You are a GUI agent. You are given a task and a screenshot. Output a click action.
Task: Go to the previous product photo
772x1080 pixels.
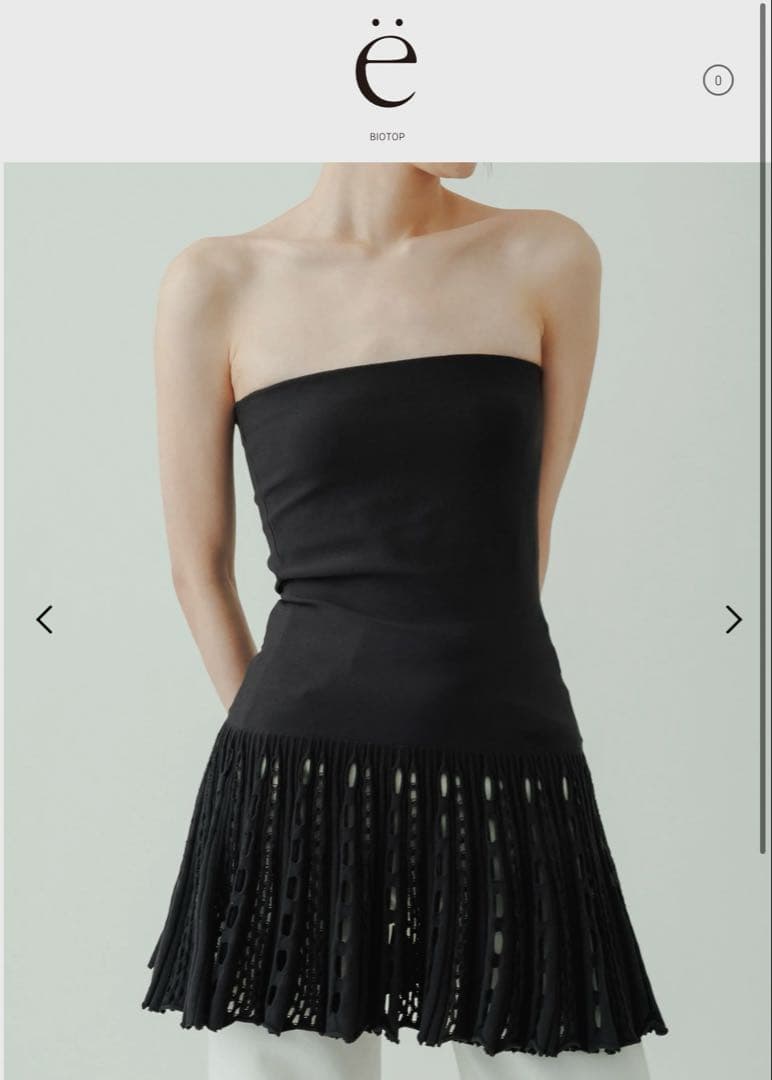pyautogui.click(x=44, y=619)
